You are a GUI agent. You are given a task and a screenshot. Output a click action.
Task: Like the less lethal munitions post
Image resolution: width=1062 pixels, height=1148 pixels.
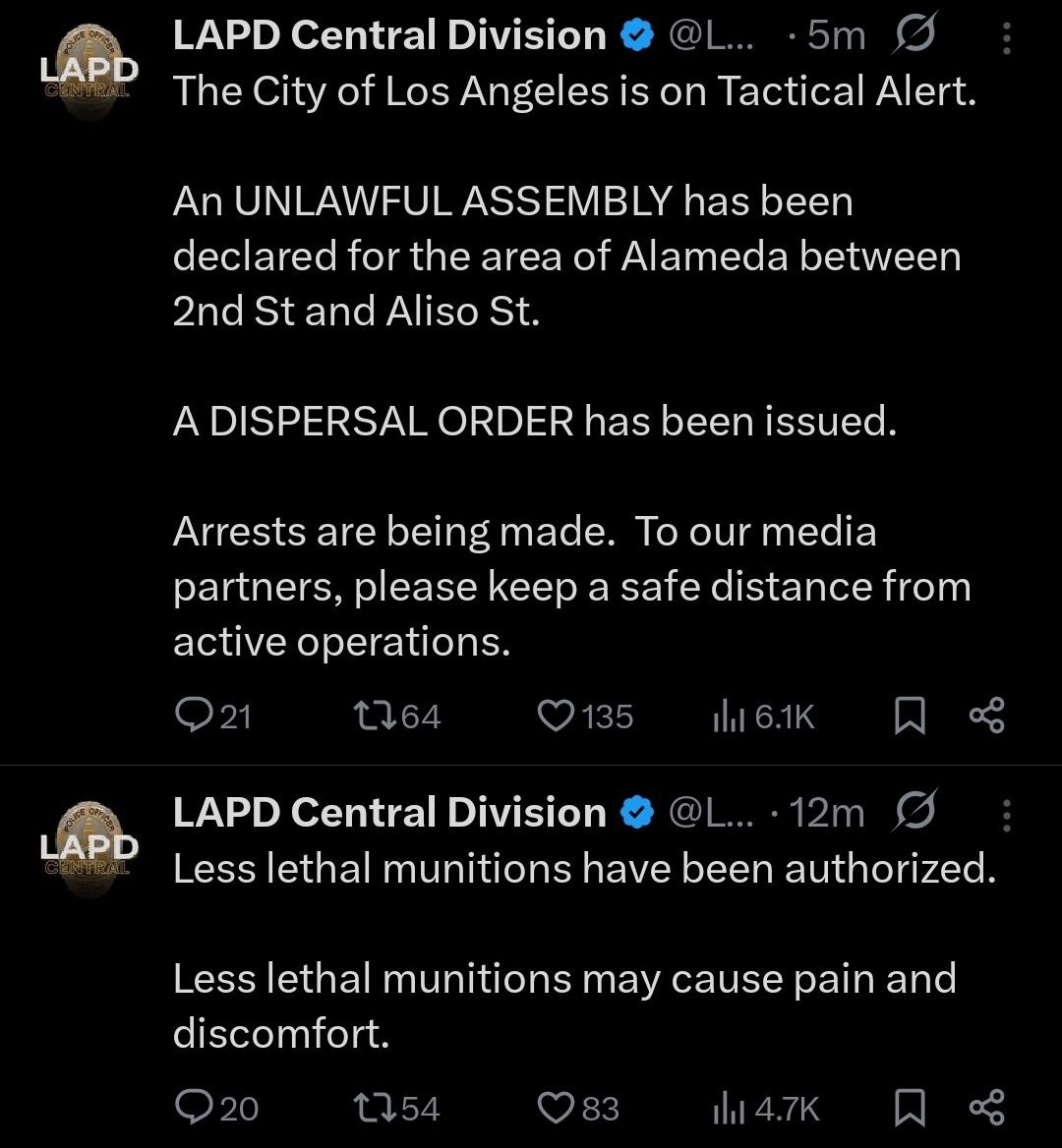[x=556, y=1108]
